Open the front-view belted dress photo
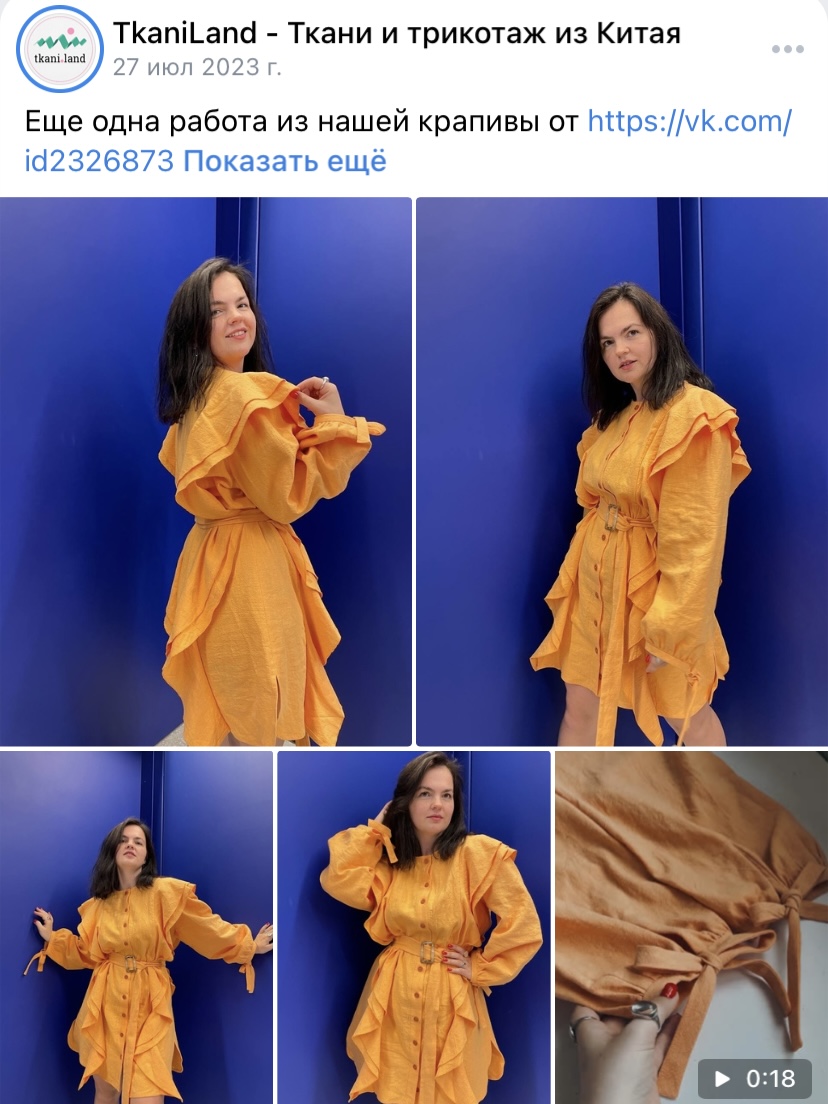Viewport: 828px width, 1104px height. point(621,471)
